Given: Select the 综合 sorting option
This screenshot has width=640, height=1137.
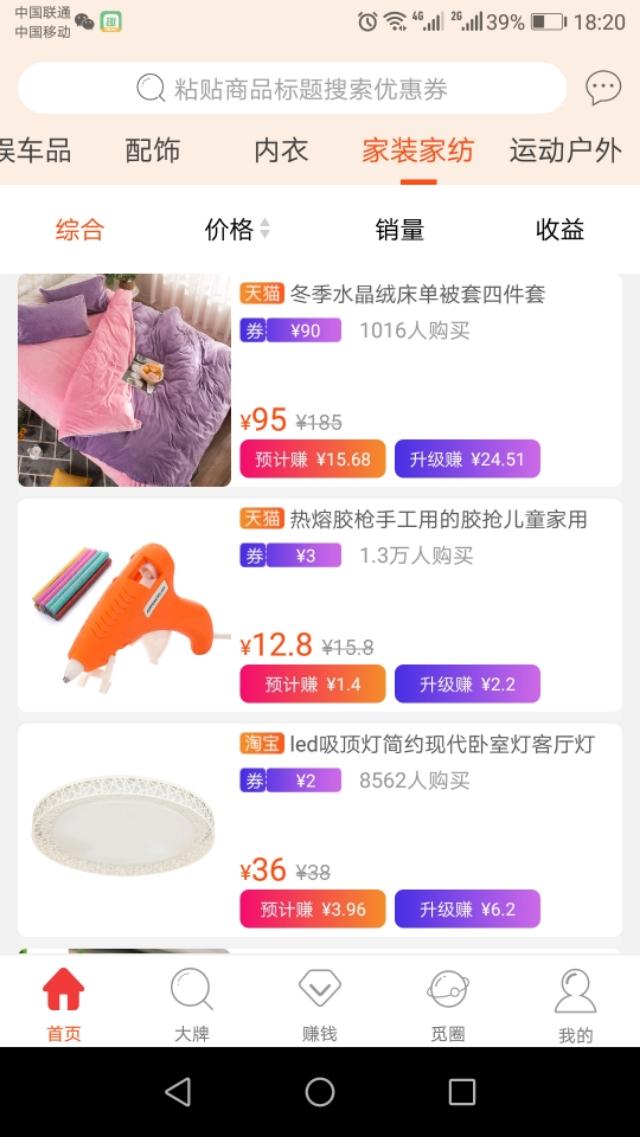Looking at the screenshot, I should 80,230.
